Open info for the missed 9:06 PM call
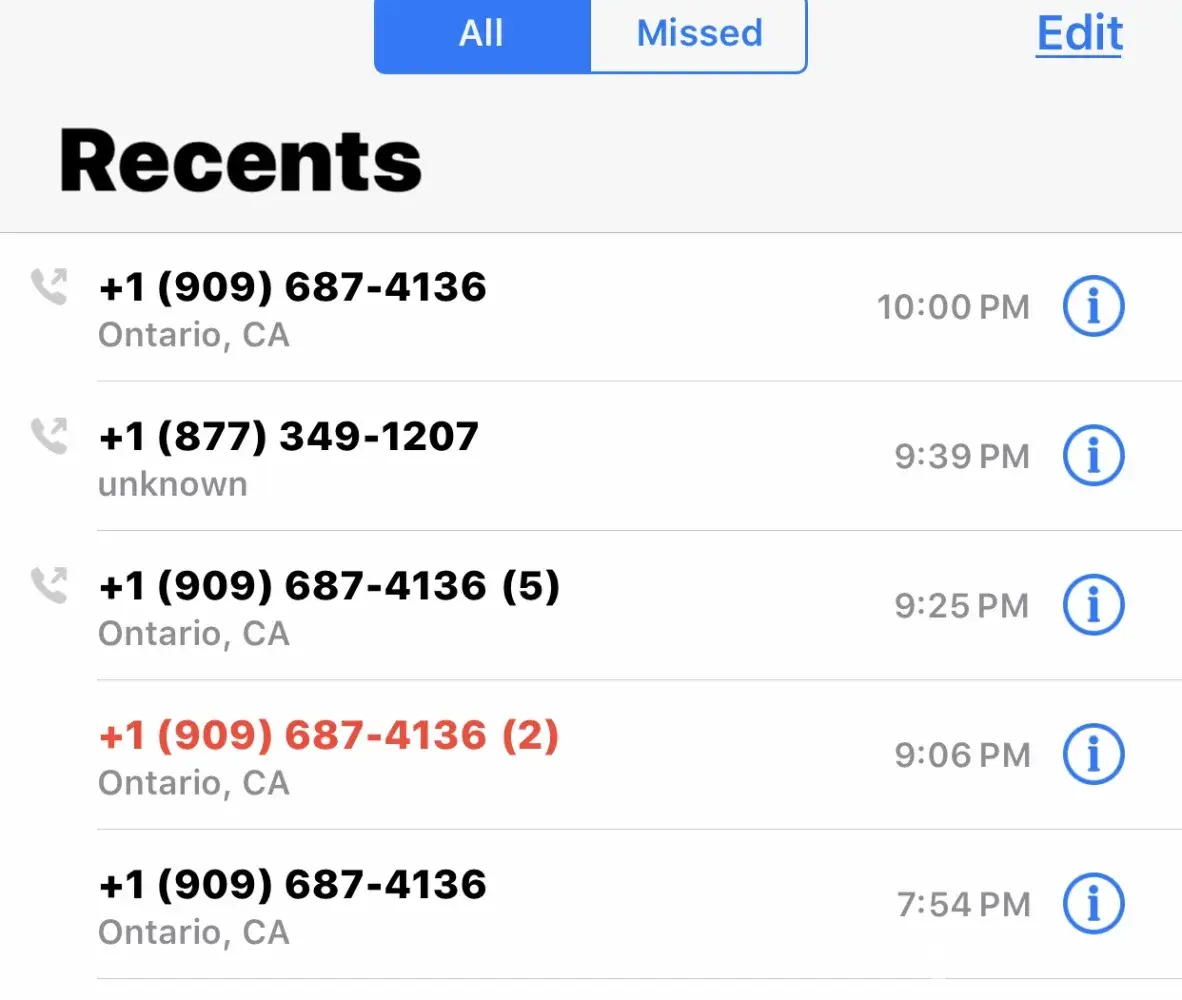This screenshot has height=1000, width=1182. click(1092, 755)
